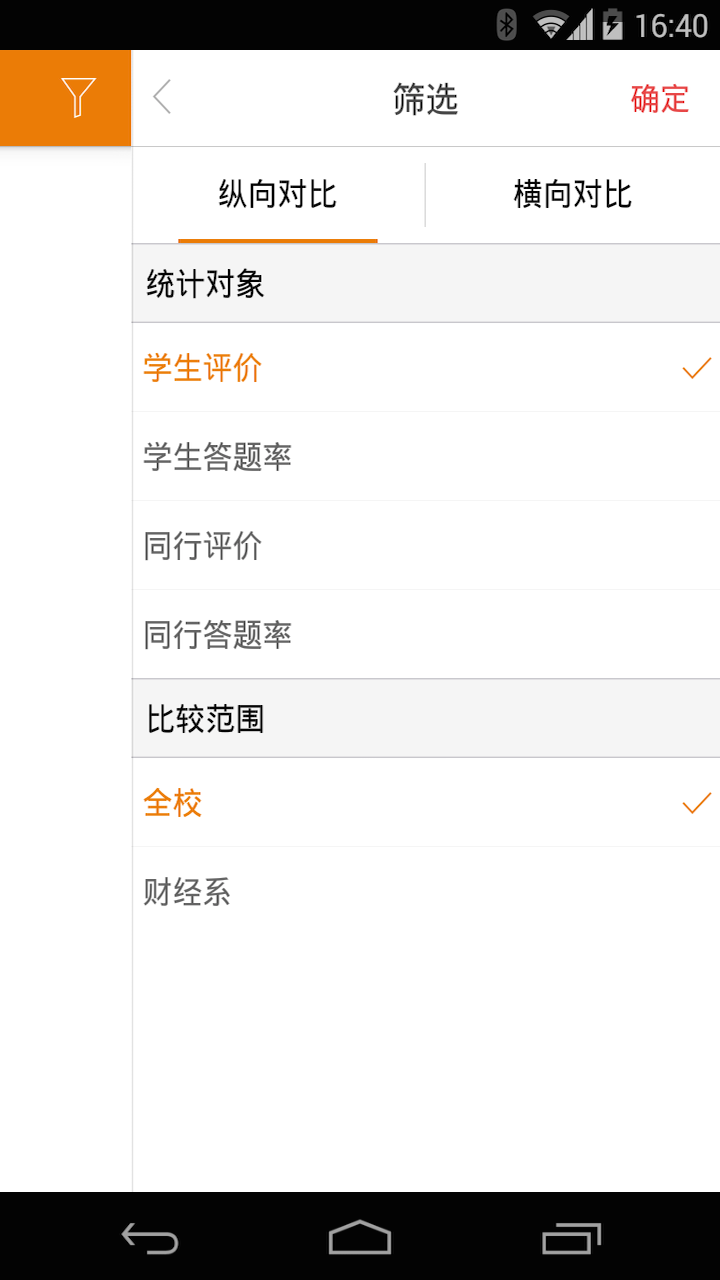The image size is (720, 1280).
Task: Tap the clock showing 16:40
Action: point(675,23)
